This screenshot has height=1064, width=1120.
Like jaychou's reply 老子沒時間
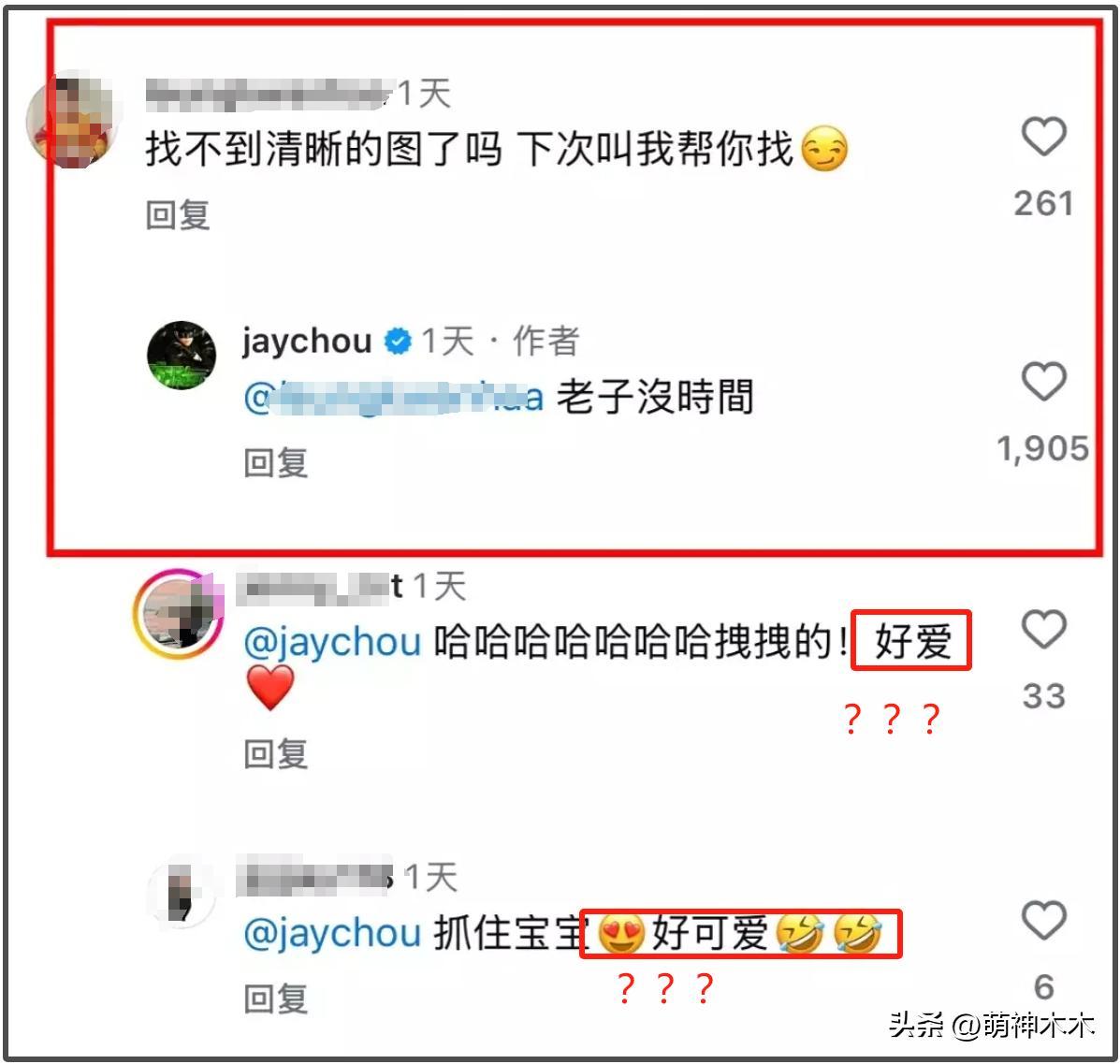pyautogui.click(x=1043, y=383)
